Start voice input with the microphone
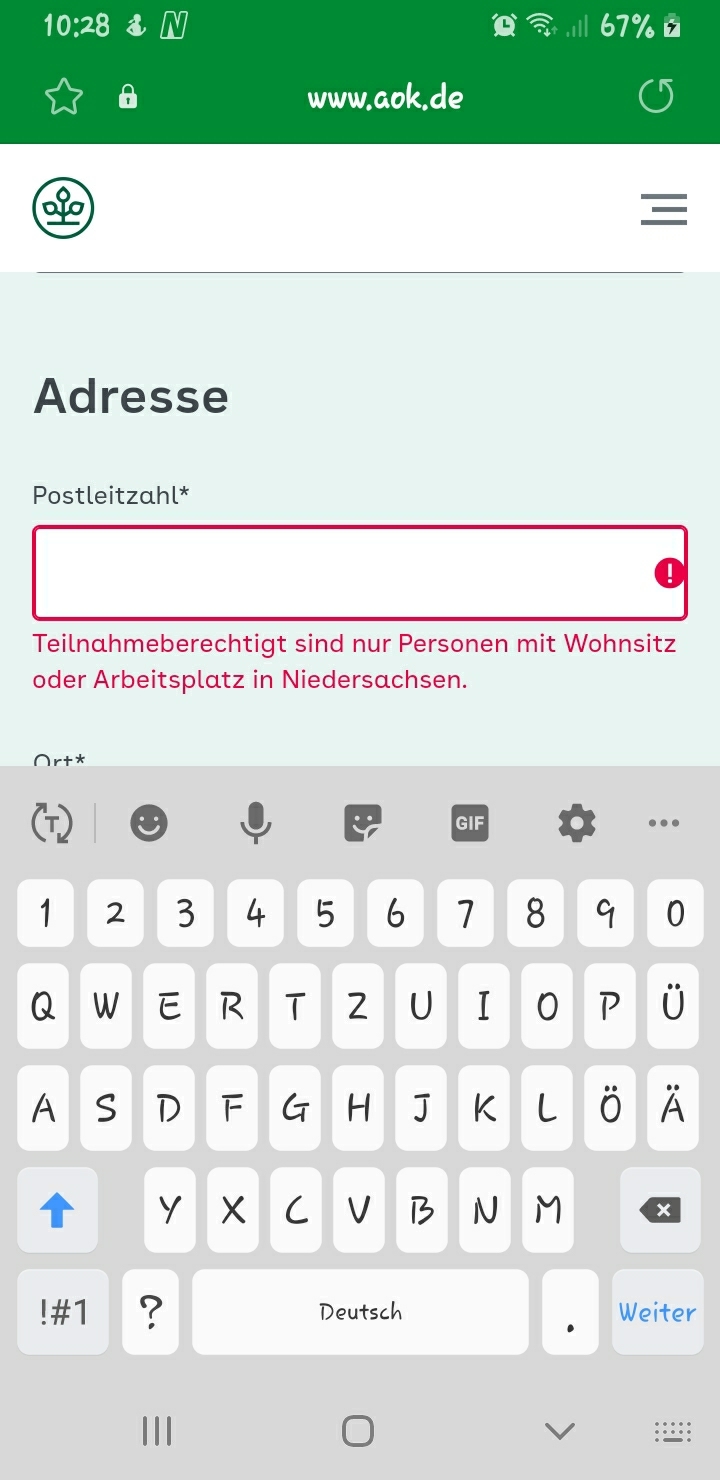Screen dimensions: 720x1480 (x=256, y=824)
